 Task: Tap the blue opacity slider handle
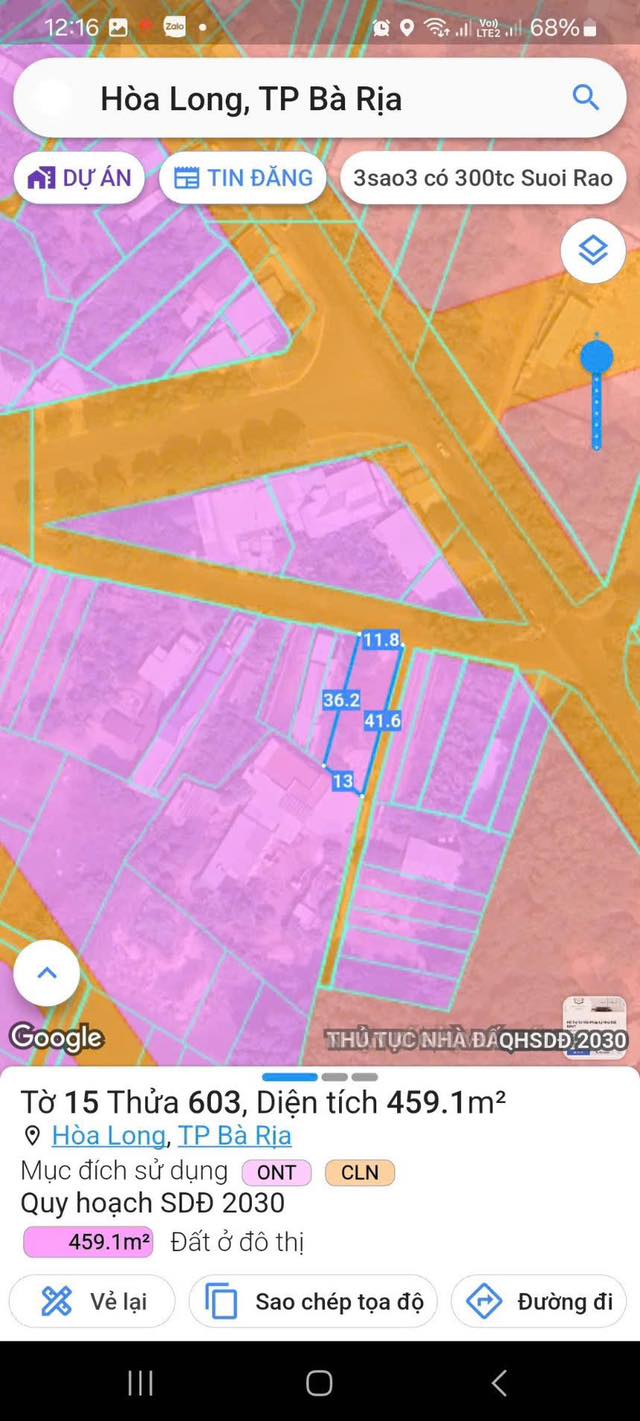(597, 357)
